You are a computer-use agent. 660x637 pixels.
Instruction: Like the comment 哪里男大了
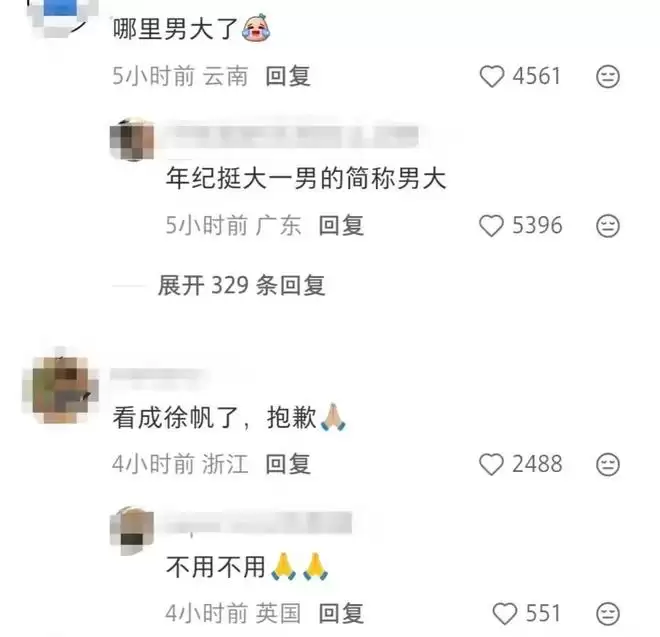click(492, 77)
